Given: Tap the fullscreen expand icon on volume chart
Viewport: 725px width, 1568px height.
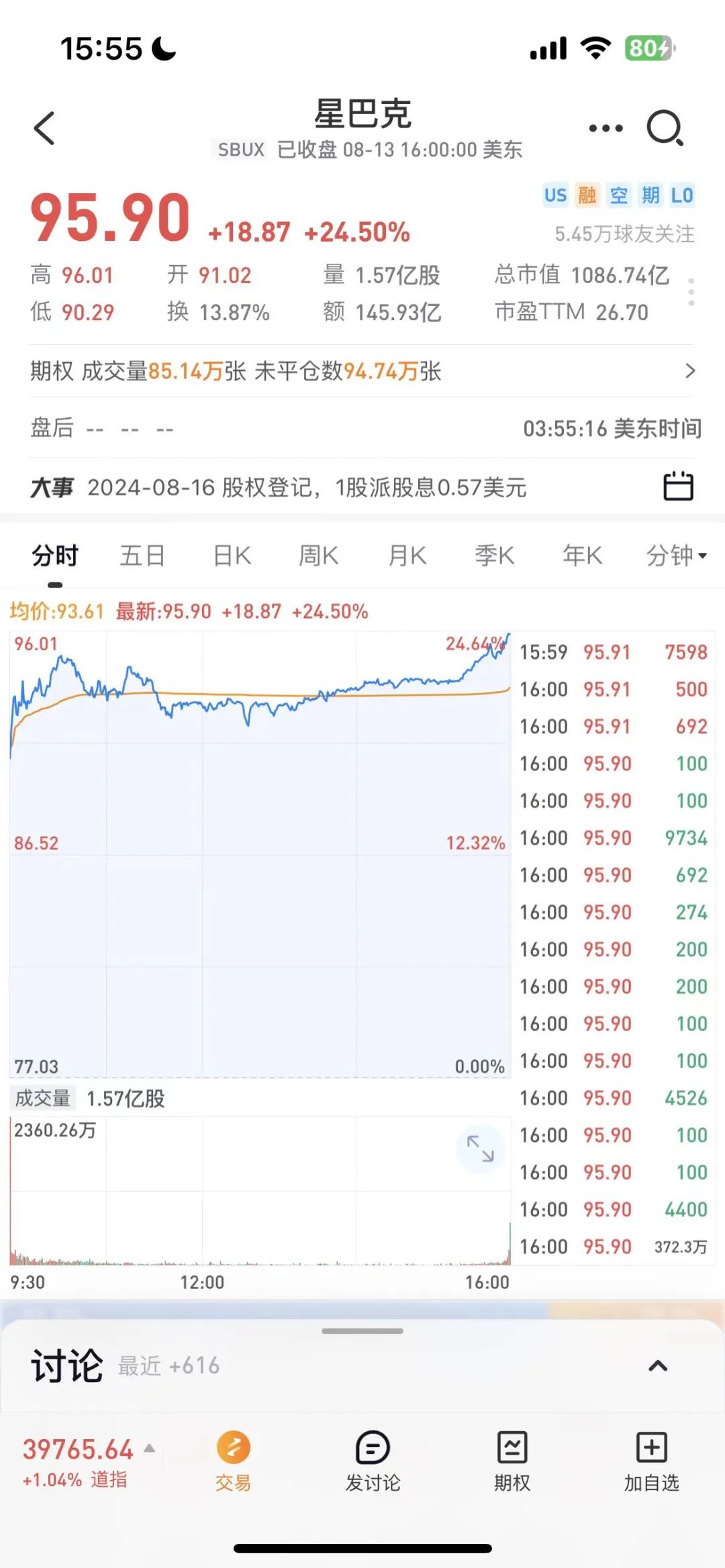Looking at the screenshot, I should point(481,1149).
